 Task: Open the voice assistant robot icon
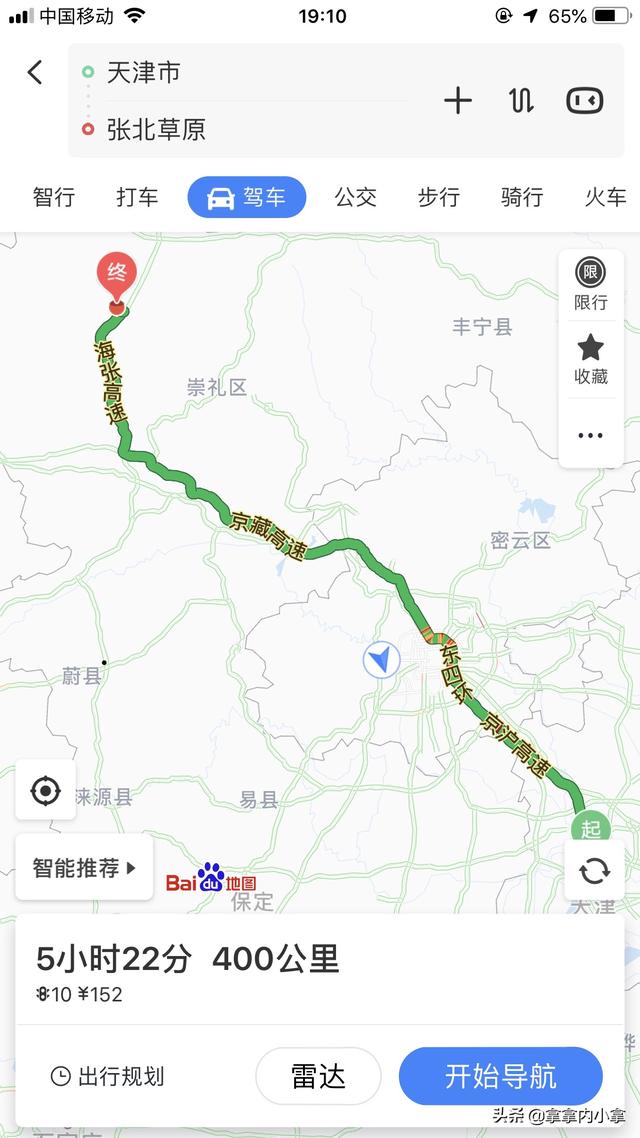pyautogui.click(x=585, y=100)
